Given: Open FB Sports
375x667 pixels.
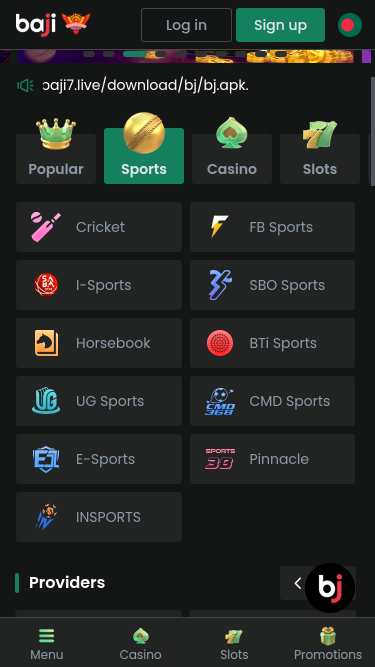Looking at the screenshot, I should [273, 227].
